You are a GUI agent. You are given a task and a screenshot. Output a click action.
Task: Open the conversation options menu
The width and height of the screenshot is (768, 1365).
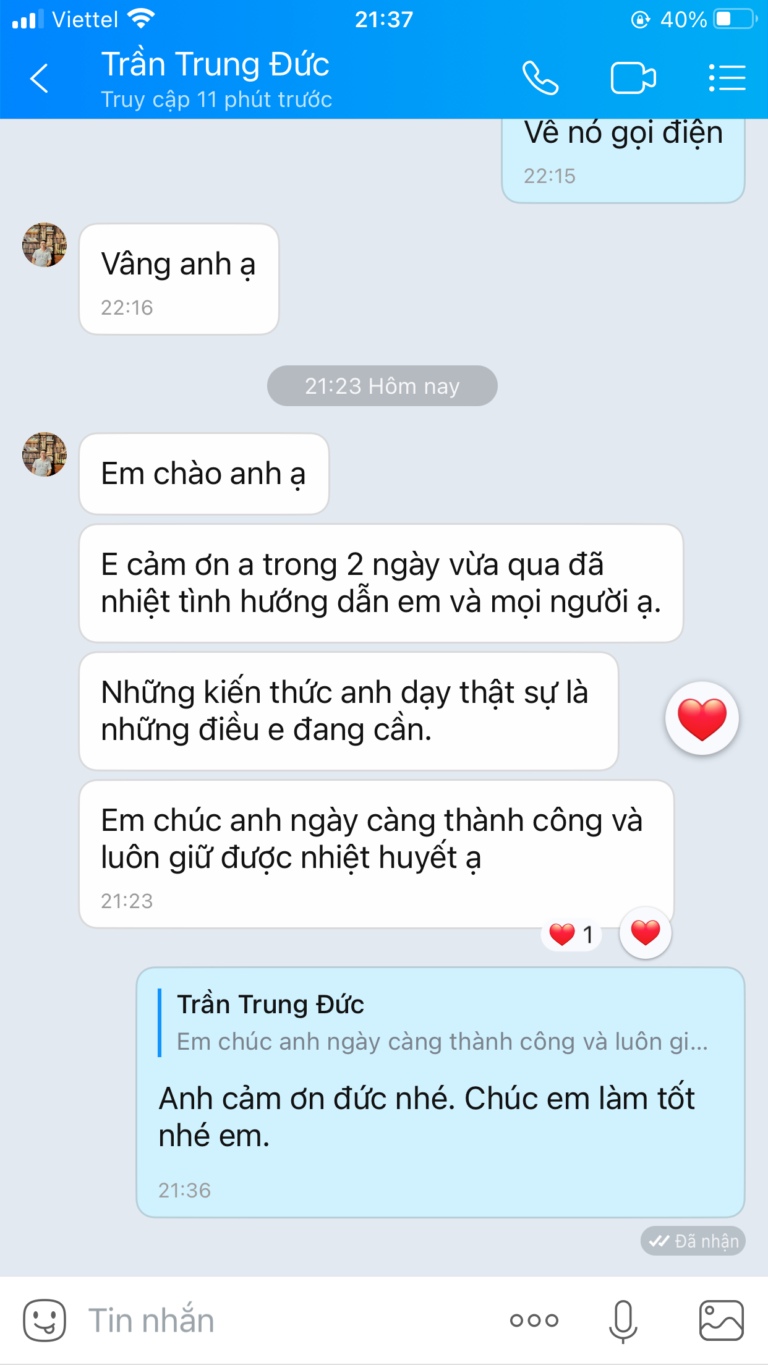(x=727, y=78)
